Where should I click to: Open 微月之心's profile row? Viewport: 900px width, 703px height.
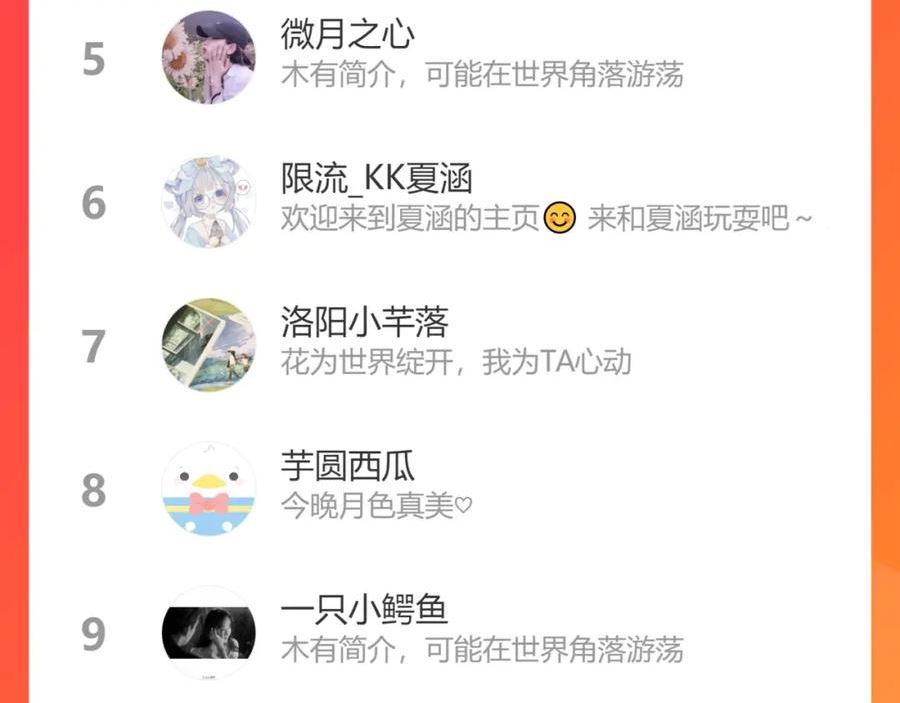(449, 57)
